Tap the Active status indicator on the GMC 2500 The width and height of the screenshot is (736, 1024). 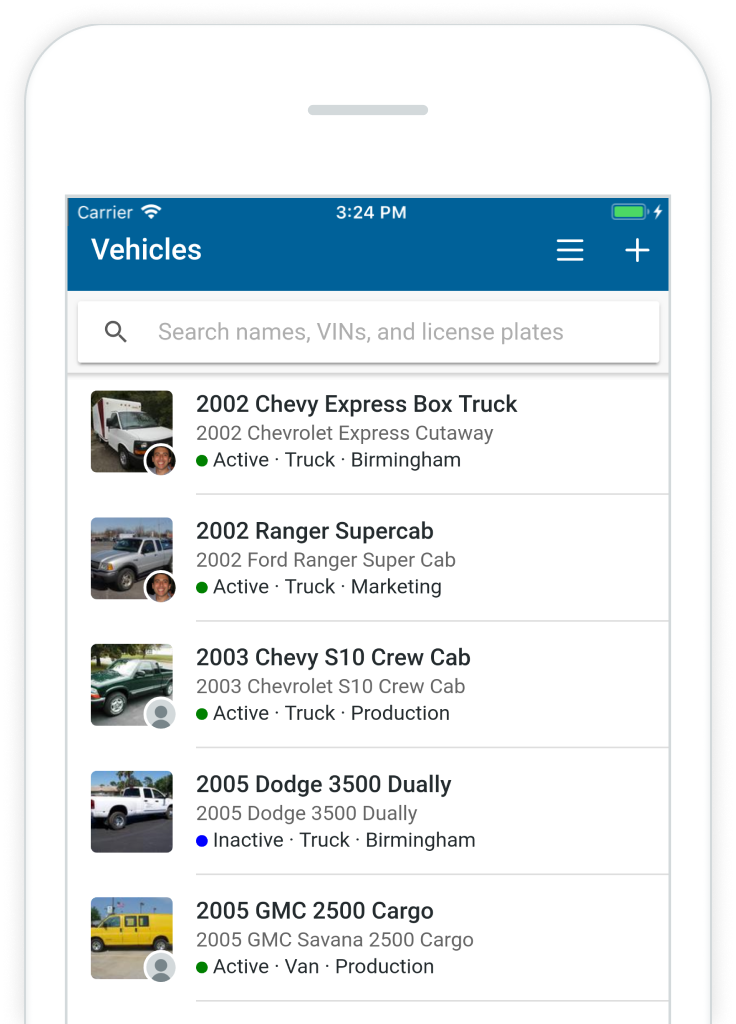coord(203,967)
